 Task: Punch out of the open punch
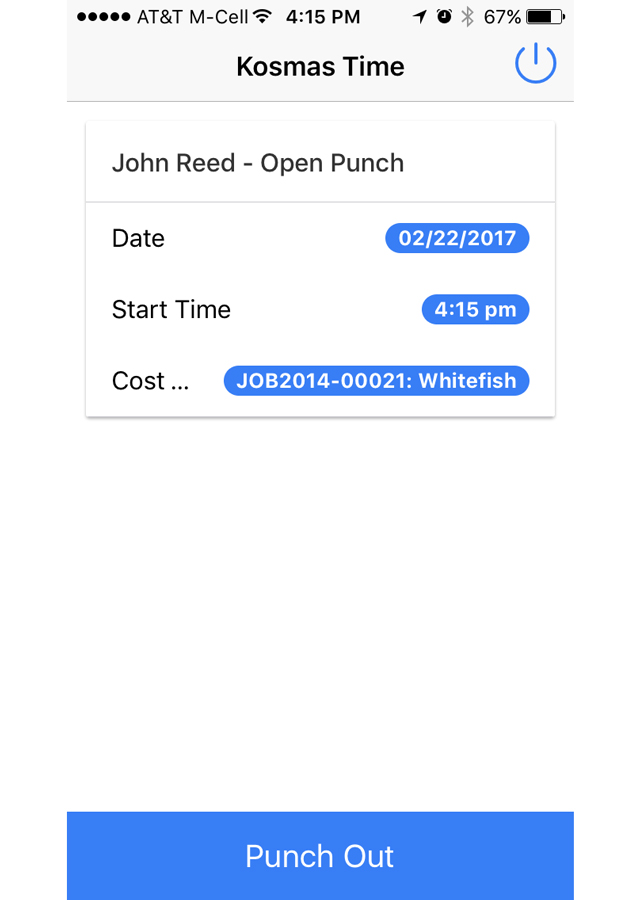(320, 856)
